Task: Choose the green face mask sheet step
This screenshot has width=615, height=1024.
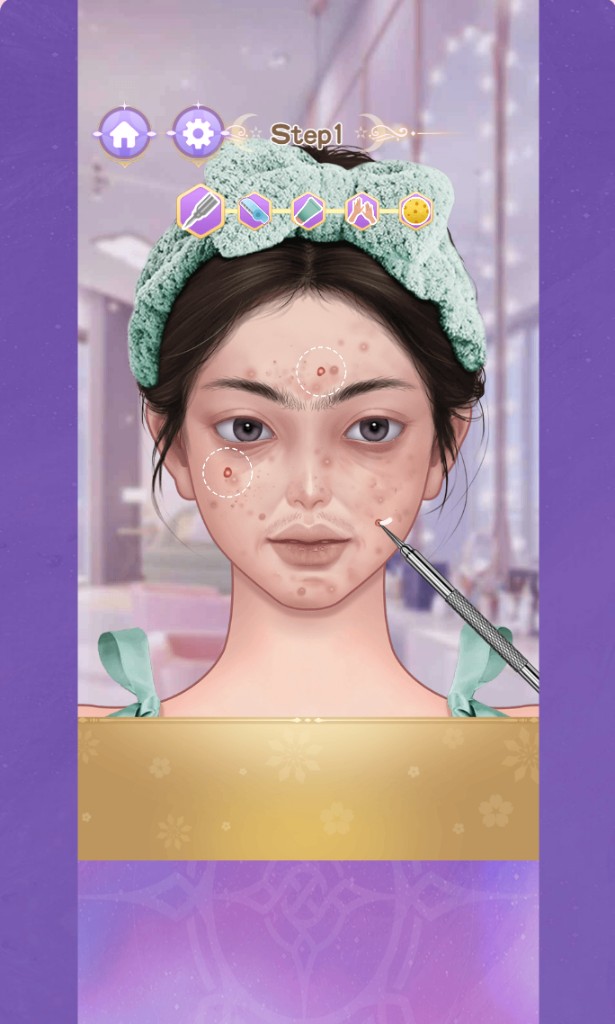Action: click(x=308, y=211)
